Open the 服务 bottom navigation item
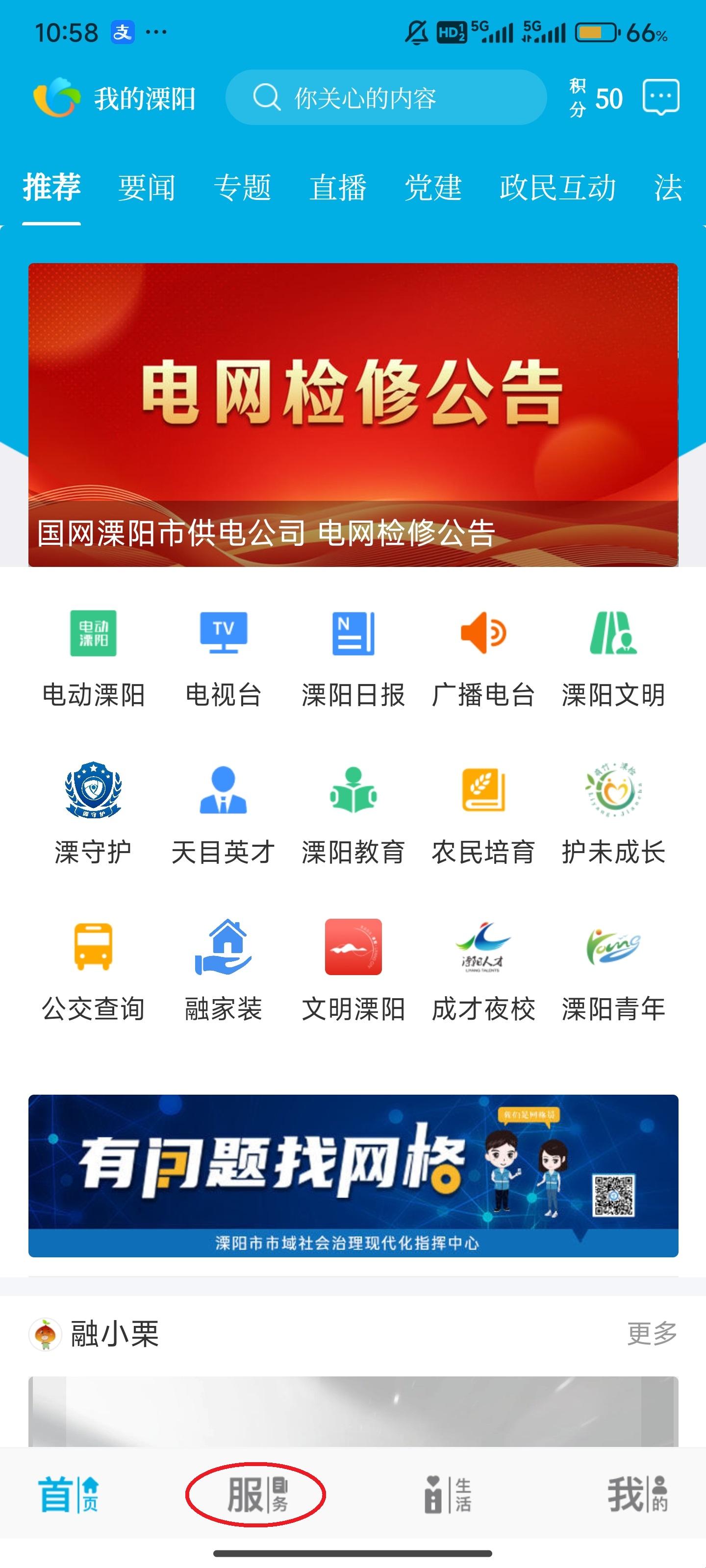Image resolution: width=706 pixels, height=1568 pixels. (x=259, y=1489)
